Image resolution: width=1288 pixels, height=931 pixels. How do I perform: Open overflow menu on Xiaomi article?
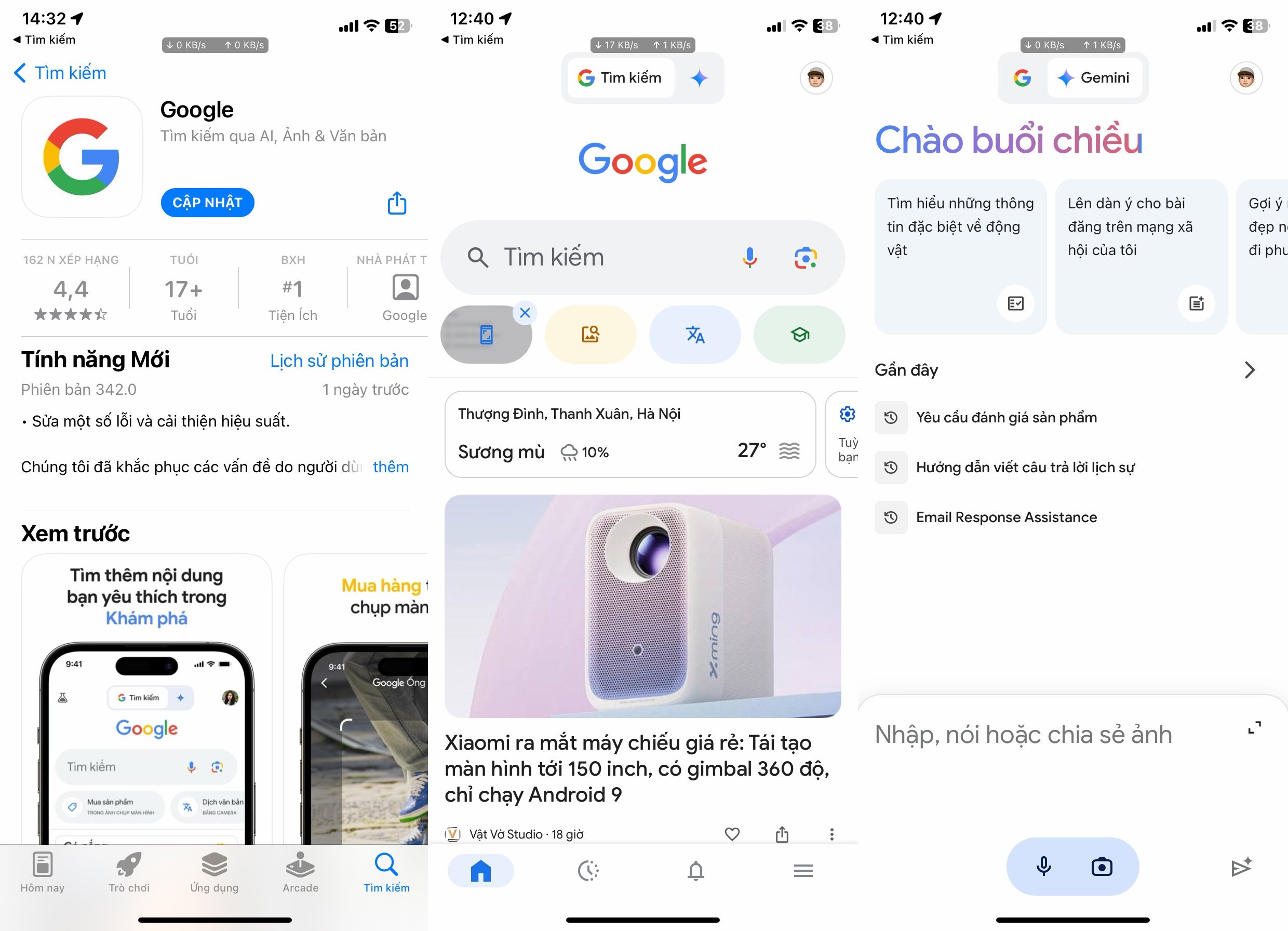click(x=831, y=834)
